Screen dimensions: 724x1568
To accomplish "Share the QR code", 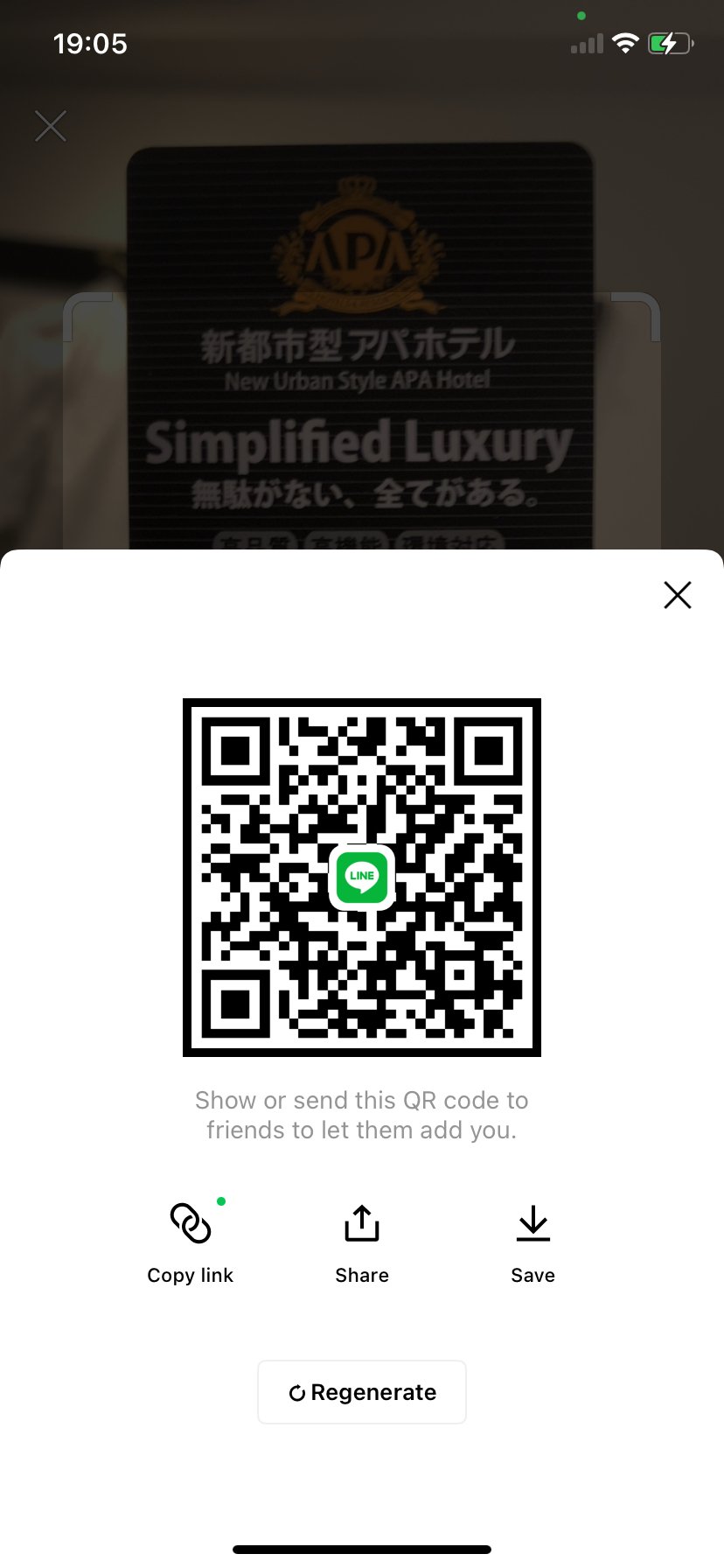I will click(x=361, y=1241).
